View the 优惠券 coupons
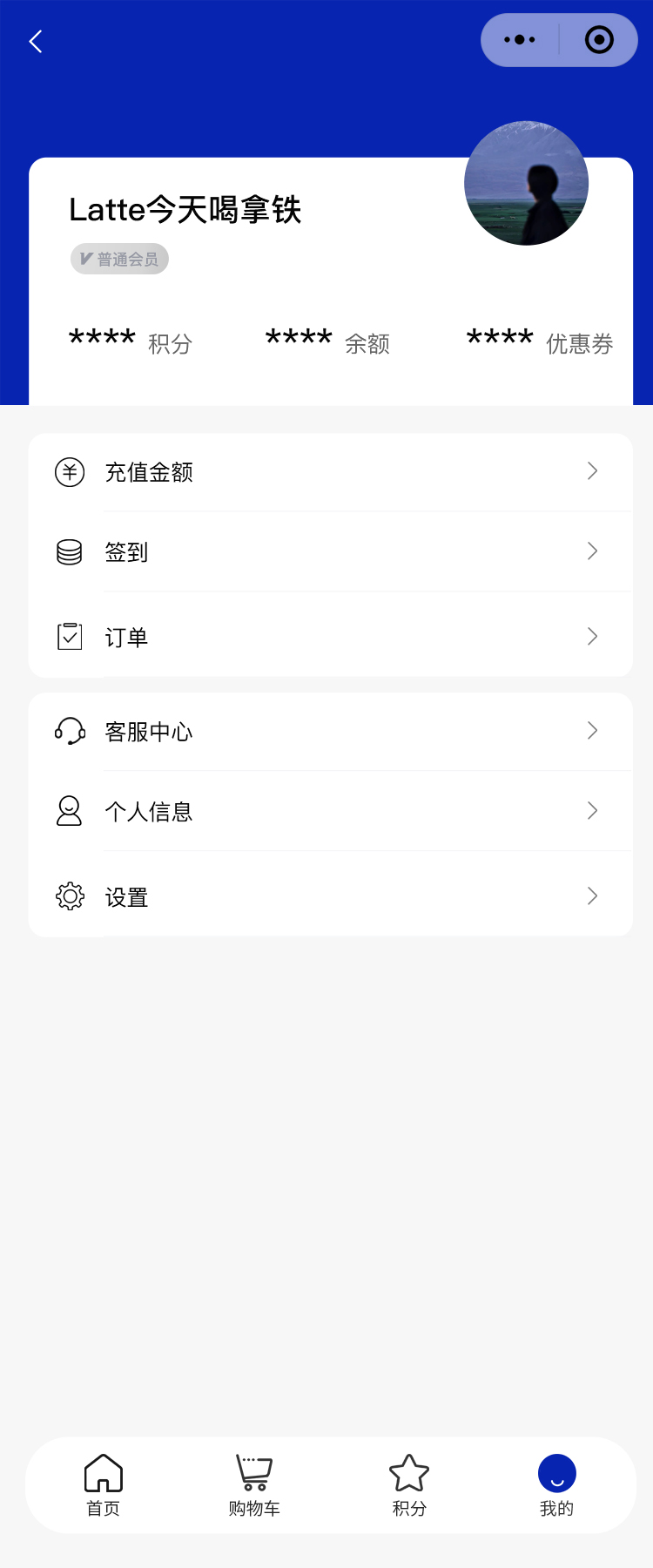 click(540, 341)
